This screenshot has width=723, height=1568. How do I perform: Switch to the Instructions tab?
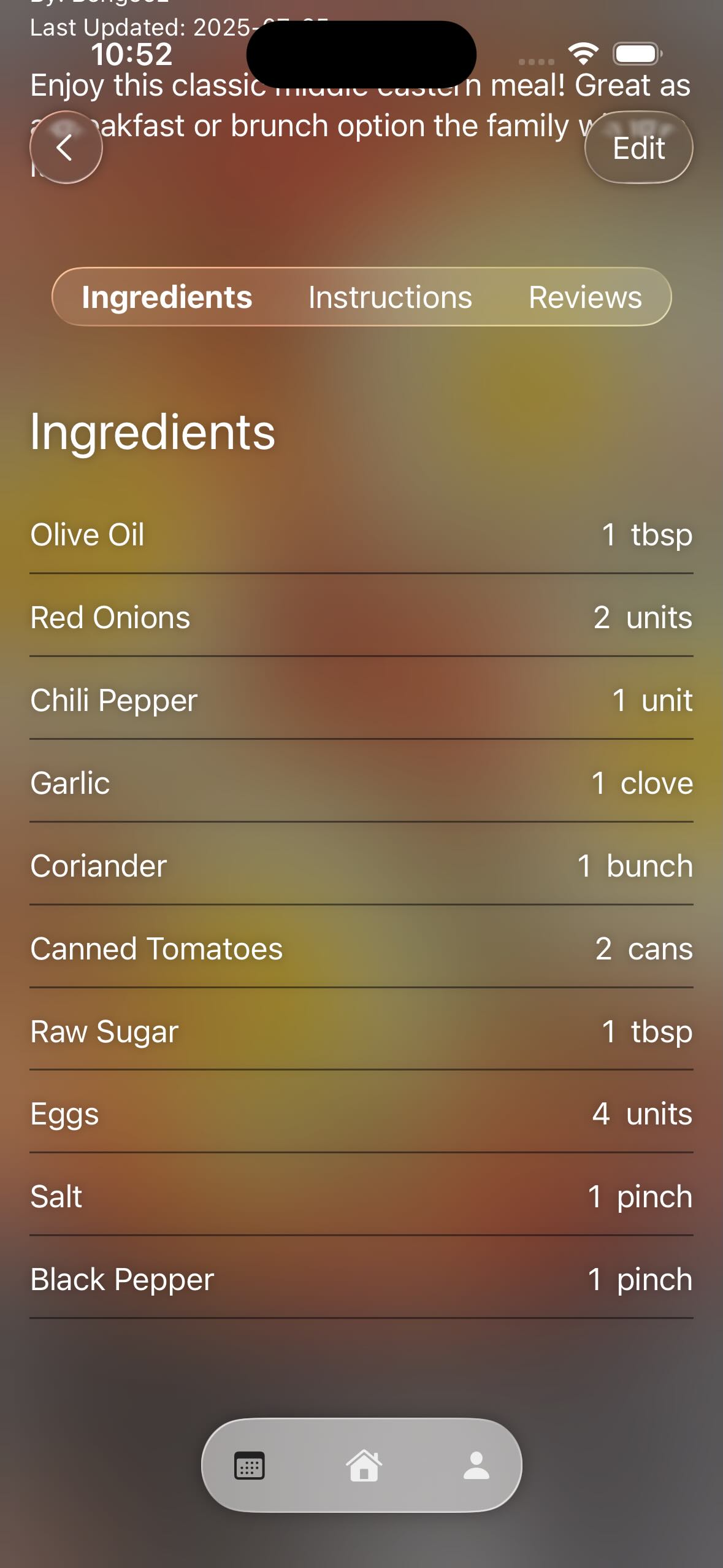tap(390, 298)
